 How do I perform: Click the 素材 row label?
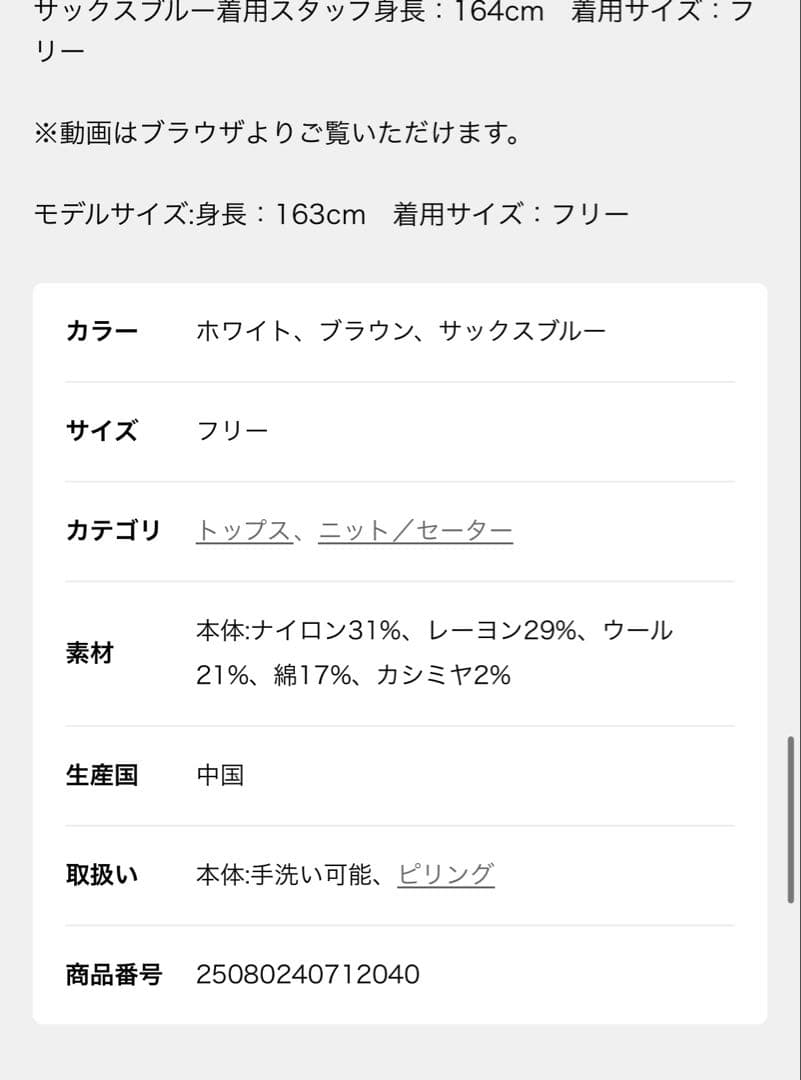click(x=88, y=654)
